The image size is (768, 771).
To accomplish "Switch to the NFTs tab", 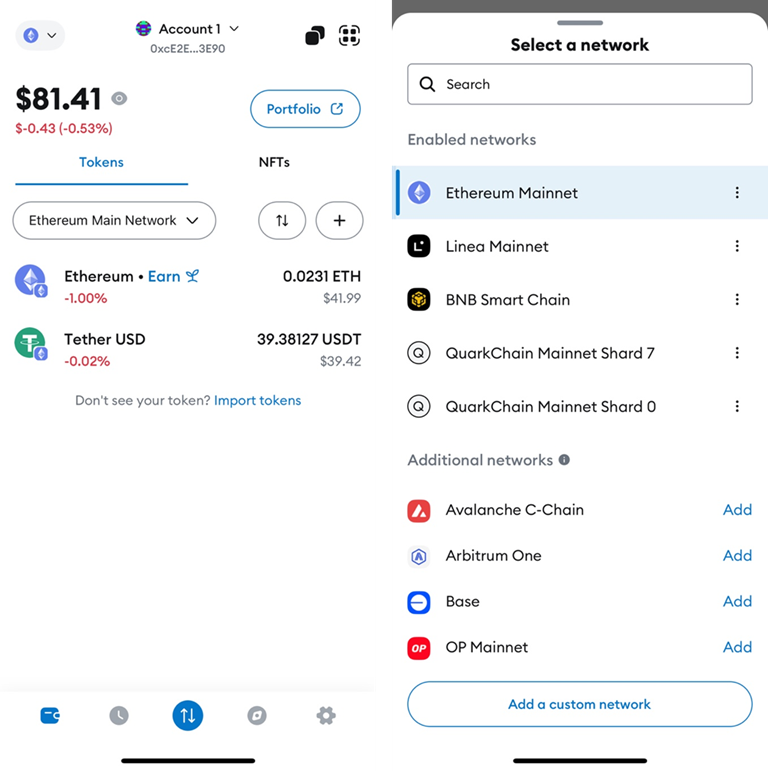I will (274, 162).
